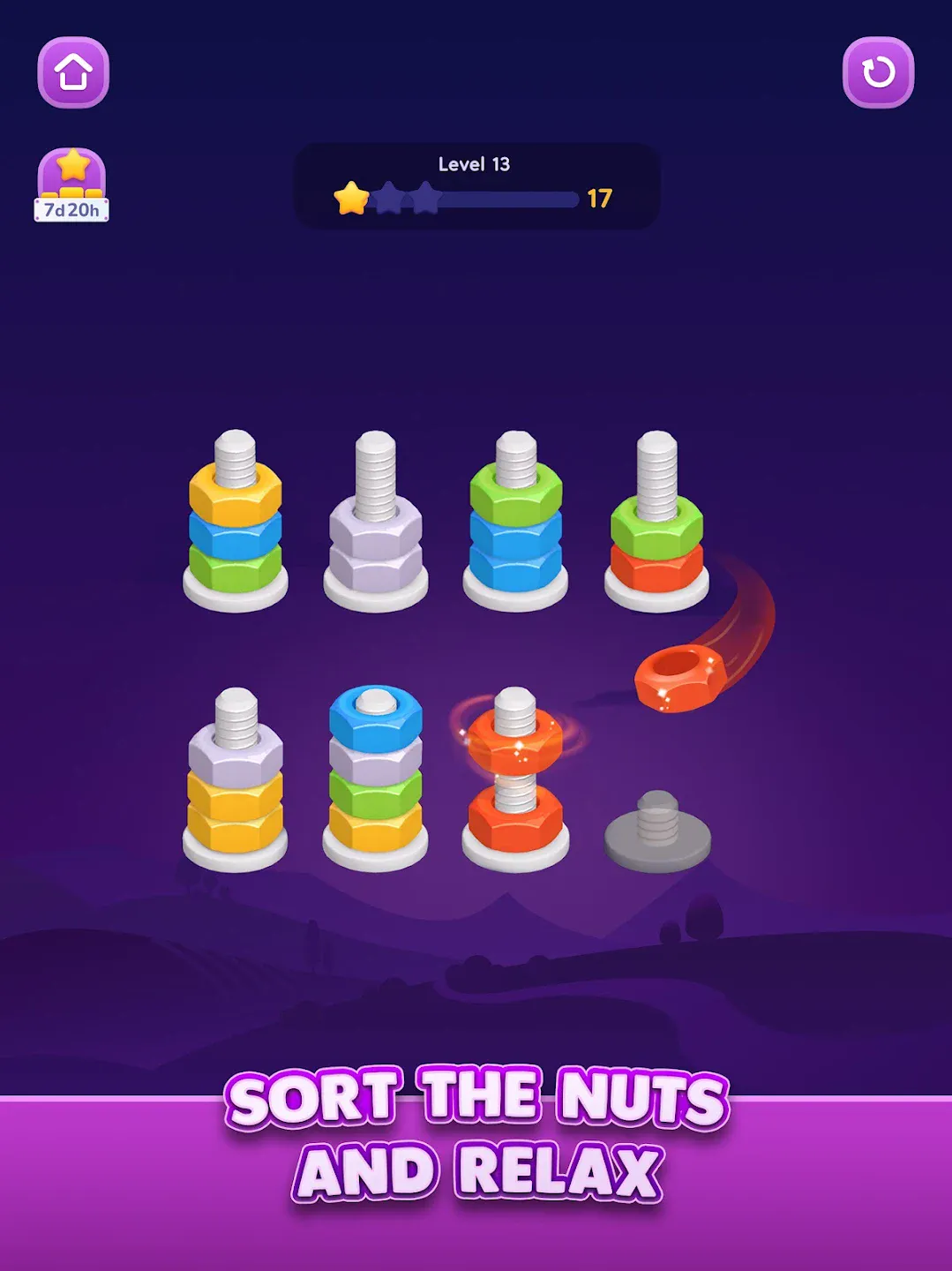This screenshot has height=1271, width=952.
Task: Tap the yellow 17 move counter
Action: 601,198
